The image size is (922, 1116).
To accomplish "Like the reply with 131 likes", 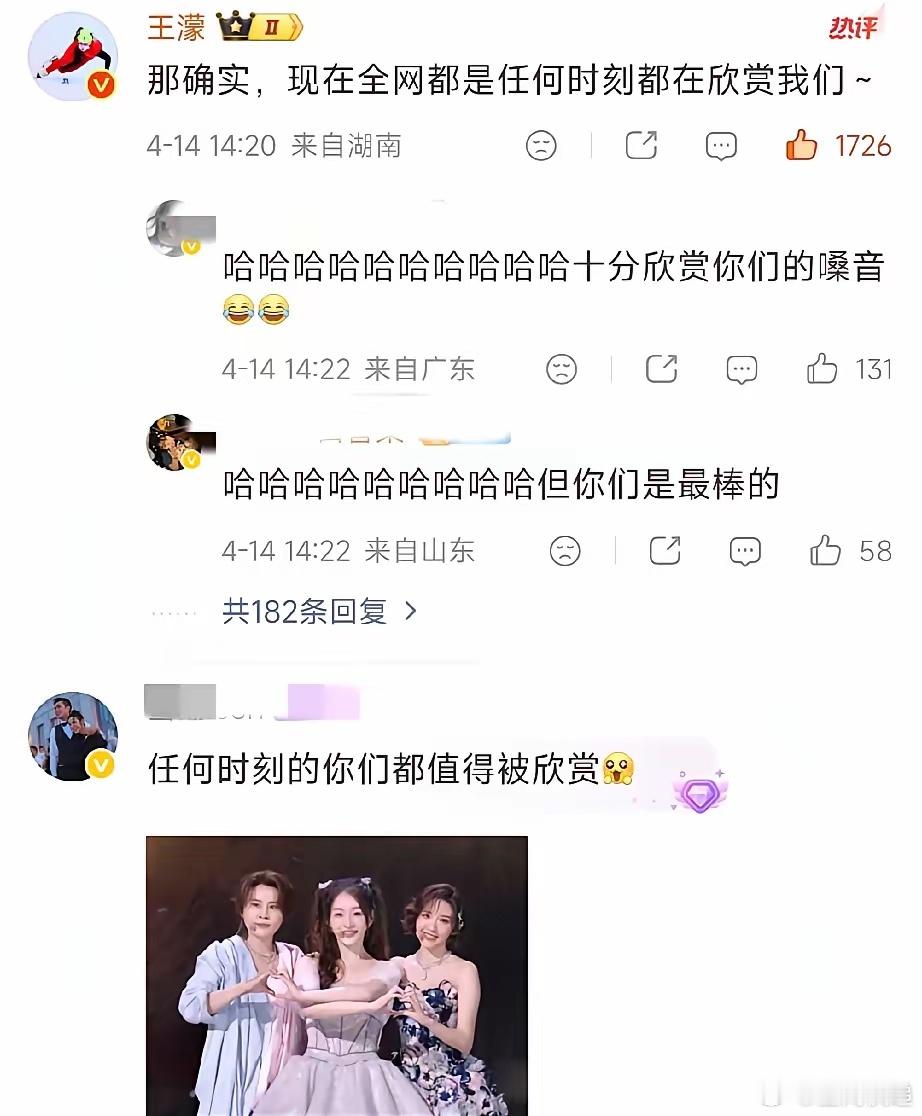I will [x=822, y=369].
